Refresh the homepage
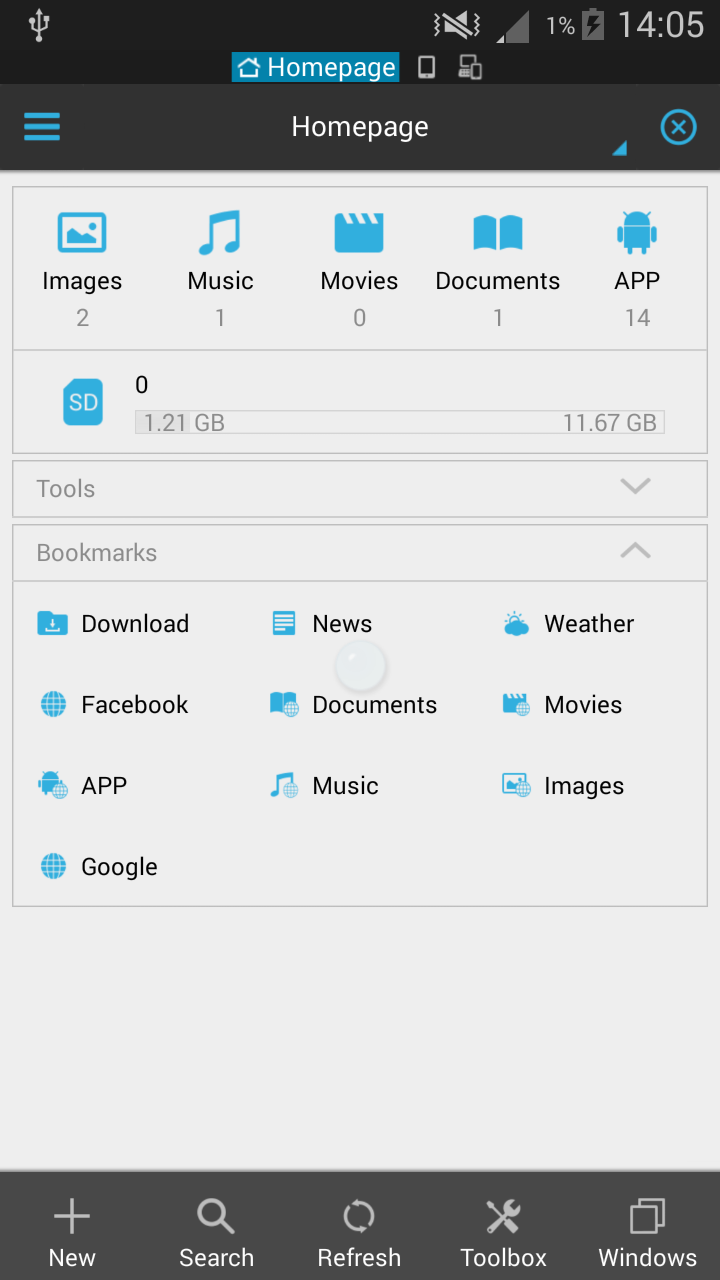 click(359, 1233)
